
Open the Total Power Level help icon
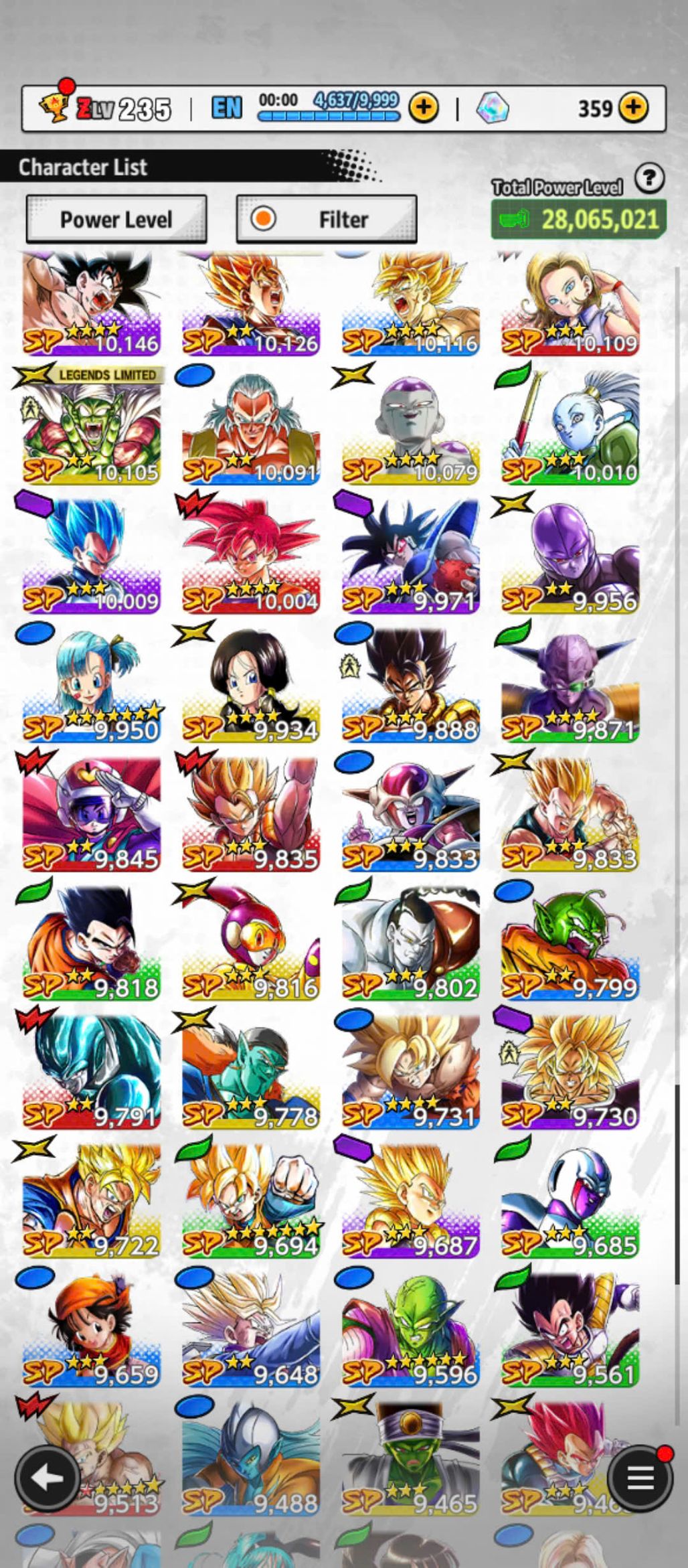click(649, 179)
